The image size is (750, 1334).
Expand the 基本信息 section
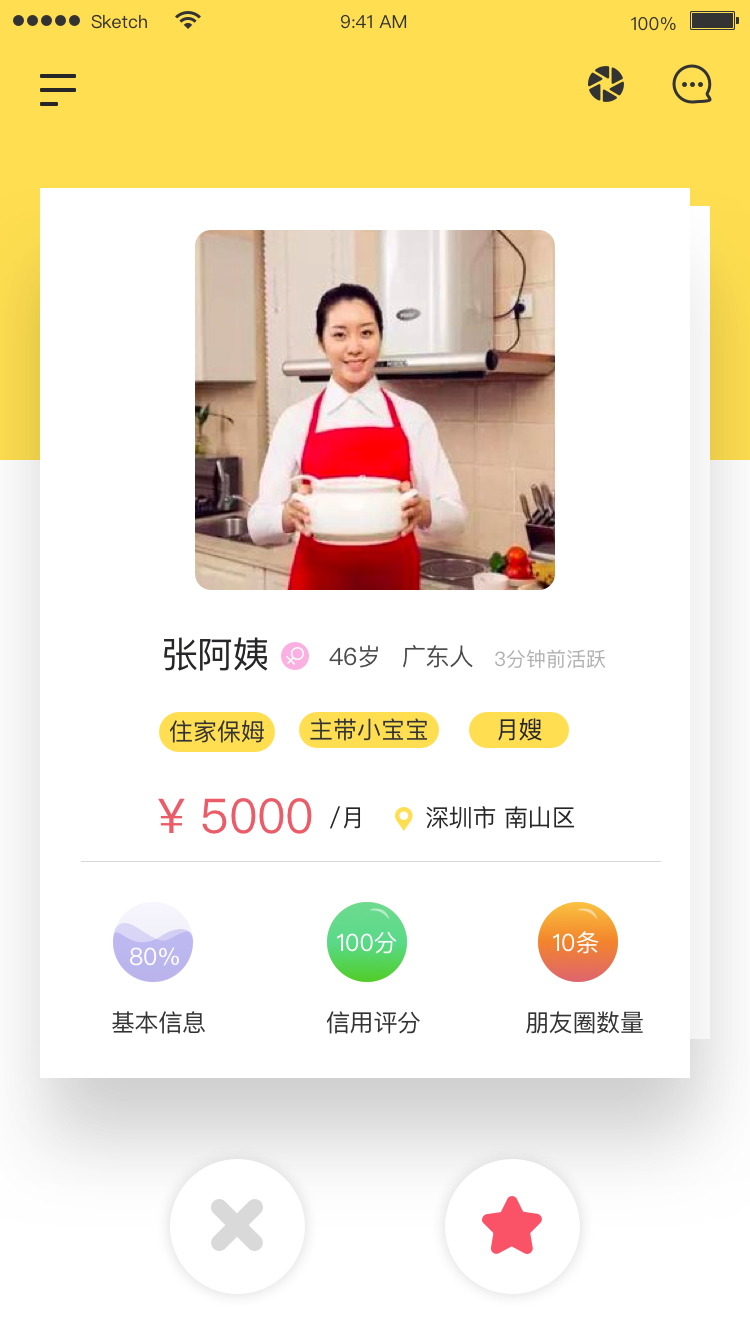[157, 1022]
